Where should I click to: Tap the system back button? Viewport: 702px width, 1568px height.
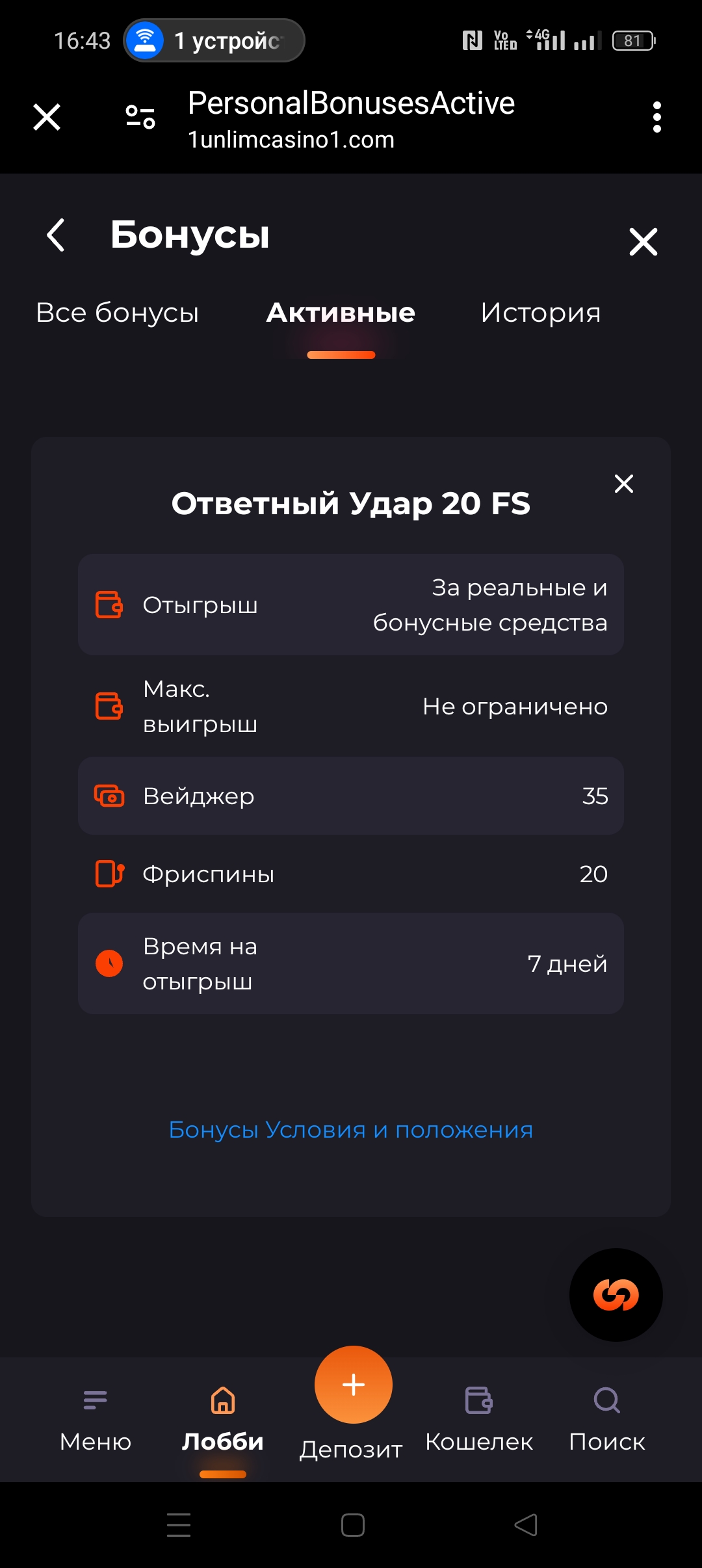coord(525,1525)
